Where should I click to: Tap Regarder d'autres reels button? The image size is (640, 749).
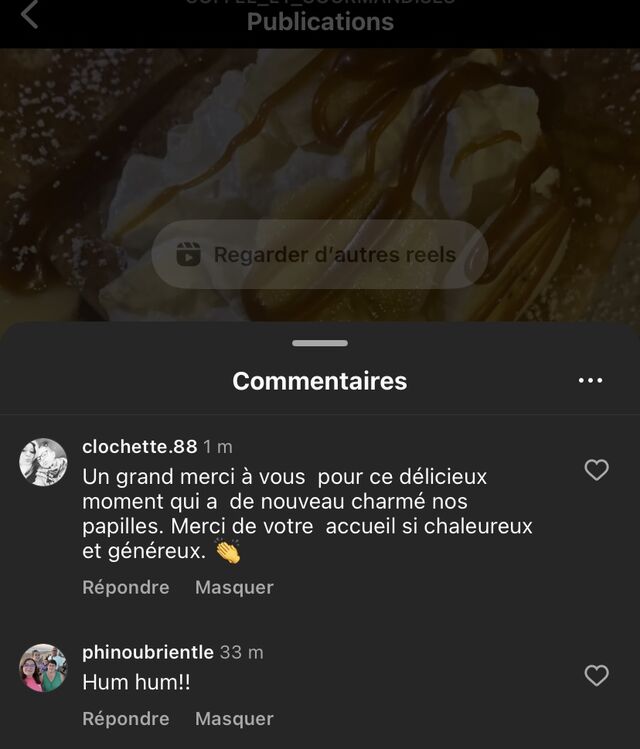click(x=319, y=255)
